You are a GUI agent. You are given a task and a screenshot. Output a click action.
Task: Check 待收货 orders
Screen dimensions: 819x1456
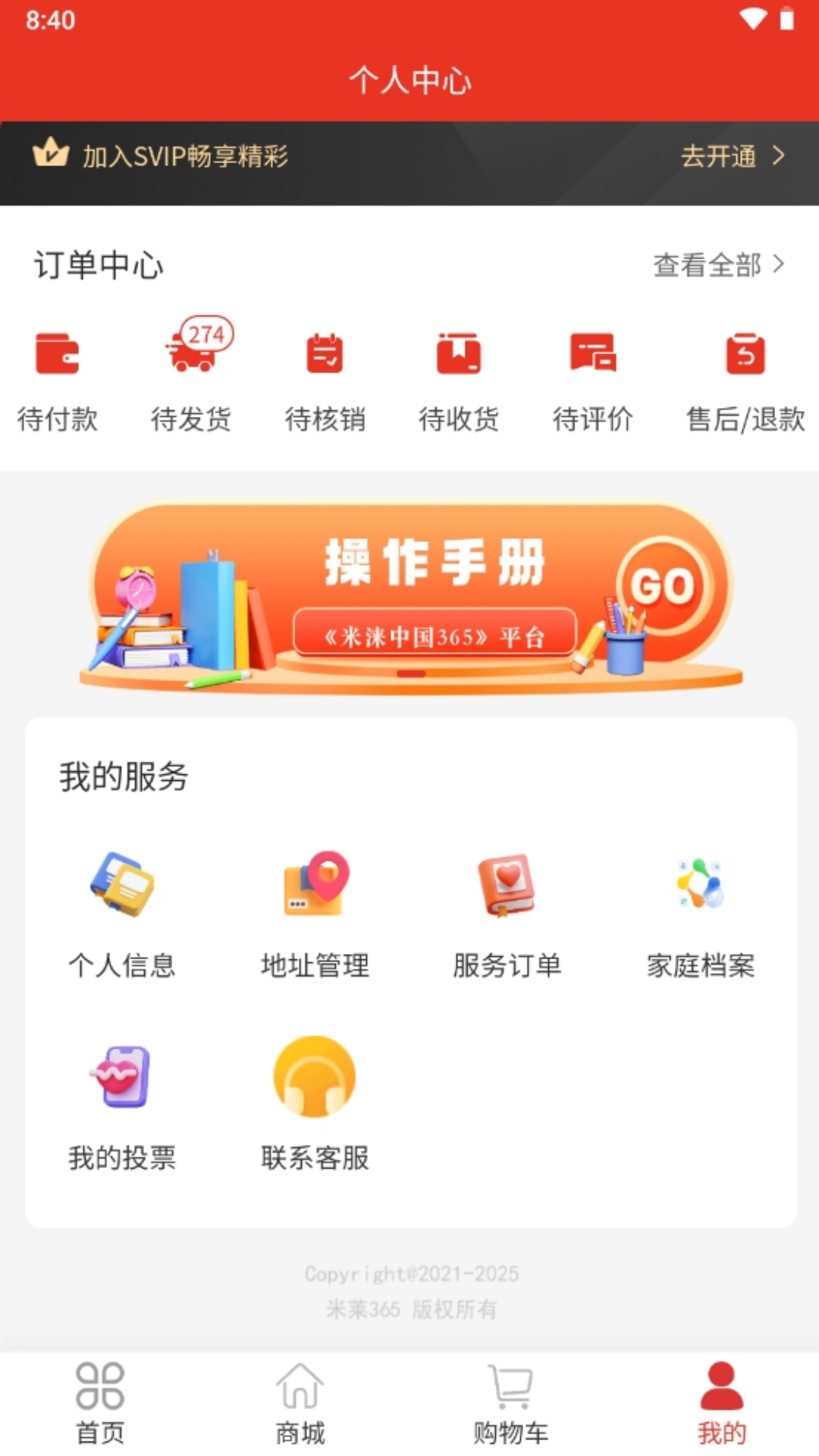pyautogui.click(x=458, y=379)
